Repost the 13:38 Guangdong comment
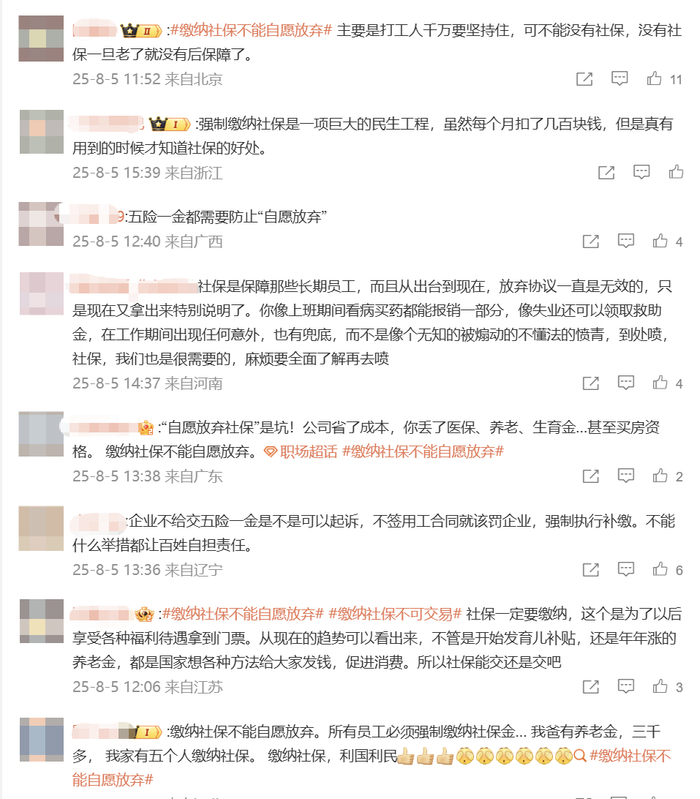Image resolution: width=700 pixels, height=799 pixels. click(x=591, y=476)
